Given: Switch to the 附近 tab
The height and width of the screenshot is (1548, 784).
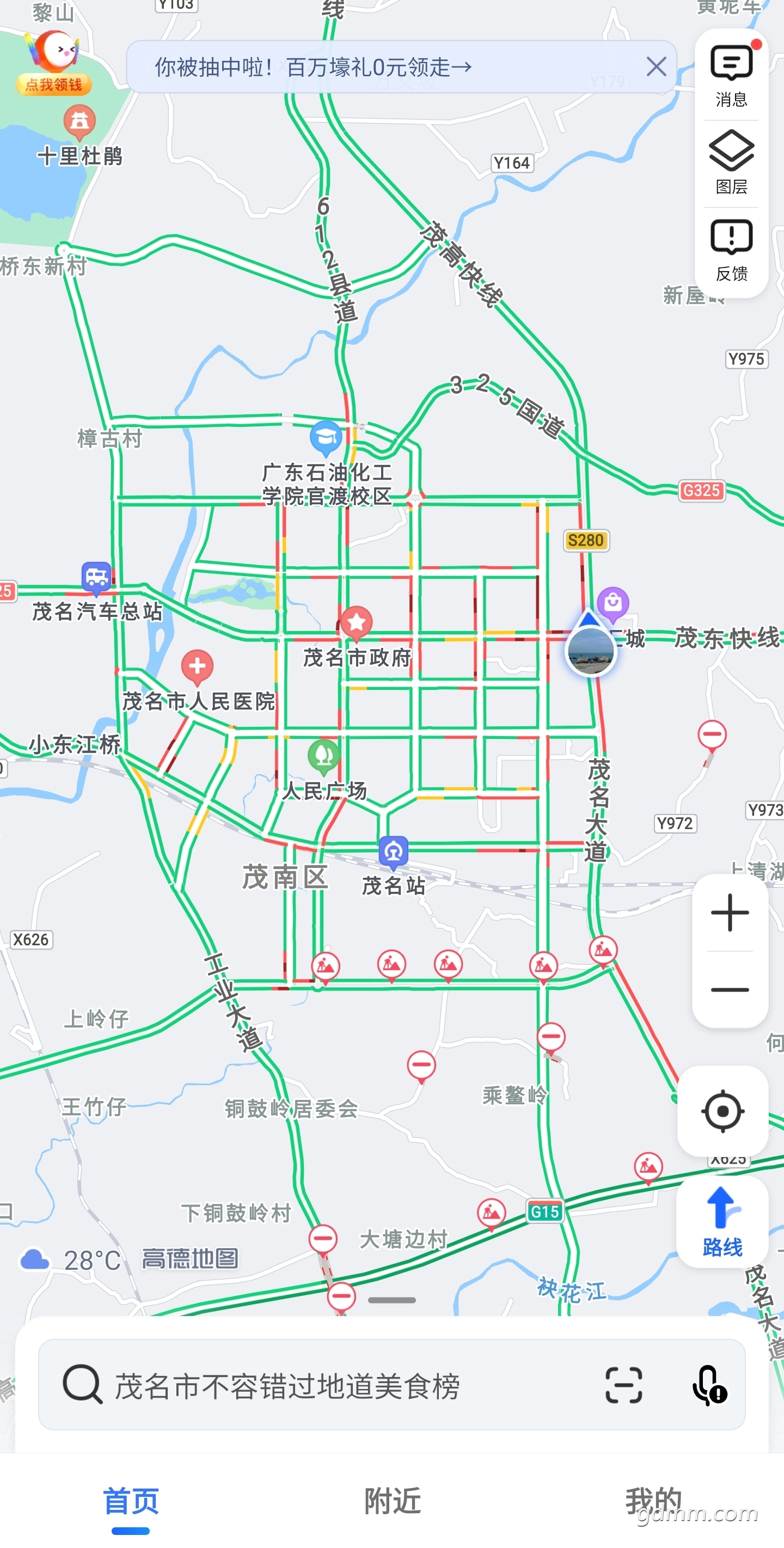Looking at the screenshot, I should (393, 1501).
